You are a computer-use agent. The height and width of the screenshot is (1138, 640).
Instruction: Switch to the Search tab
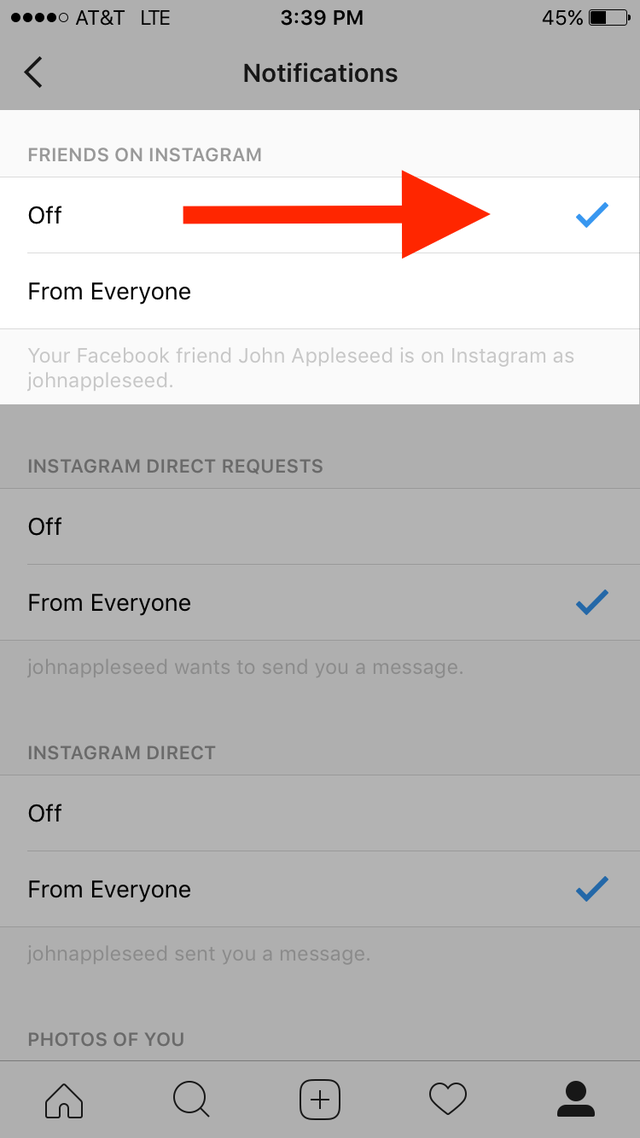tap(191, 1100)
